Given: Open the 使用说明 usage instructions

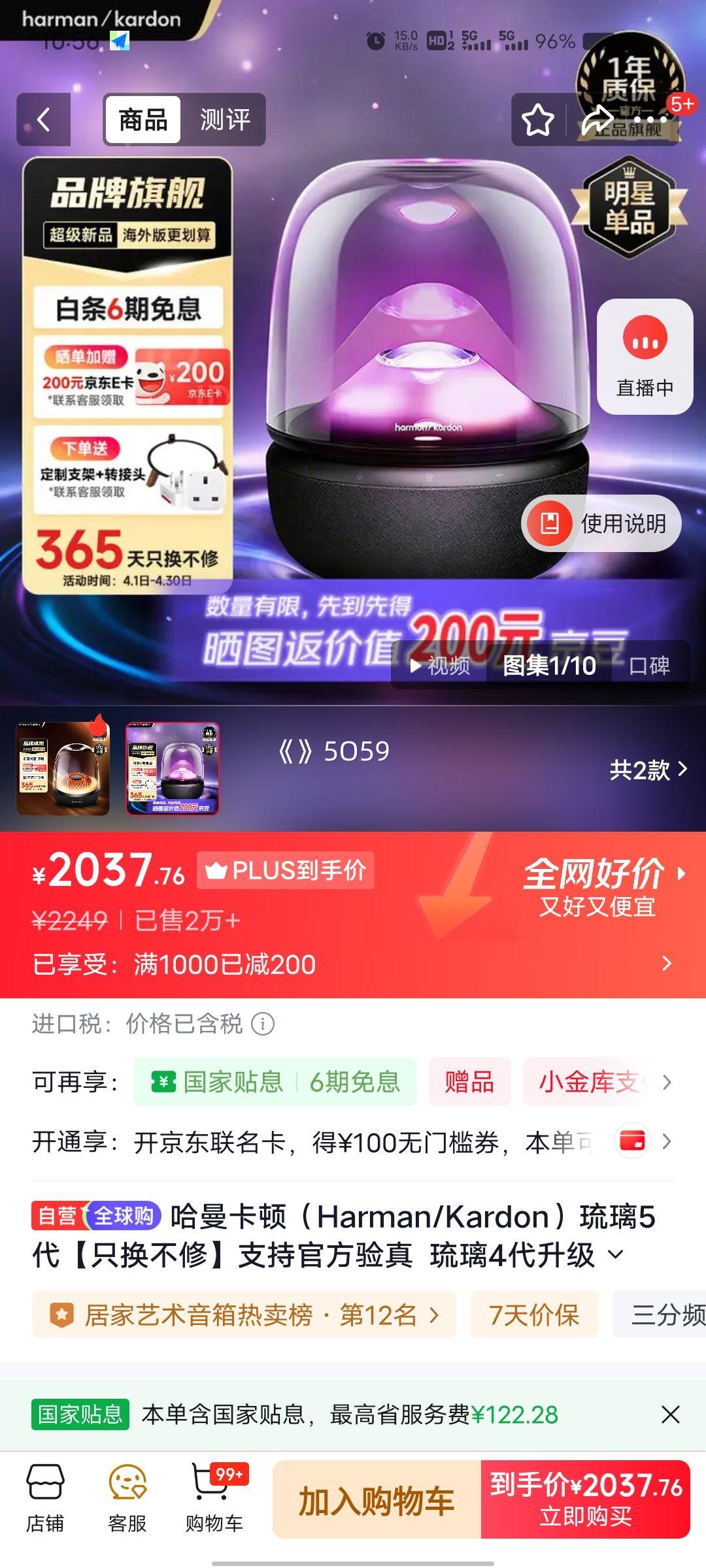Looking at the screenshot, I should click(599, 522).
